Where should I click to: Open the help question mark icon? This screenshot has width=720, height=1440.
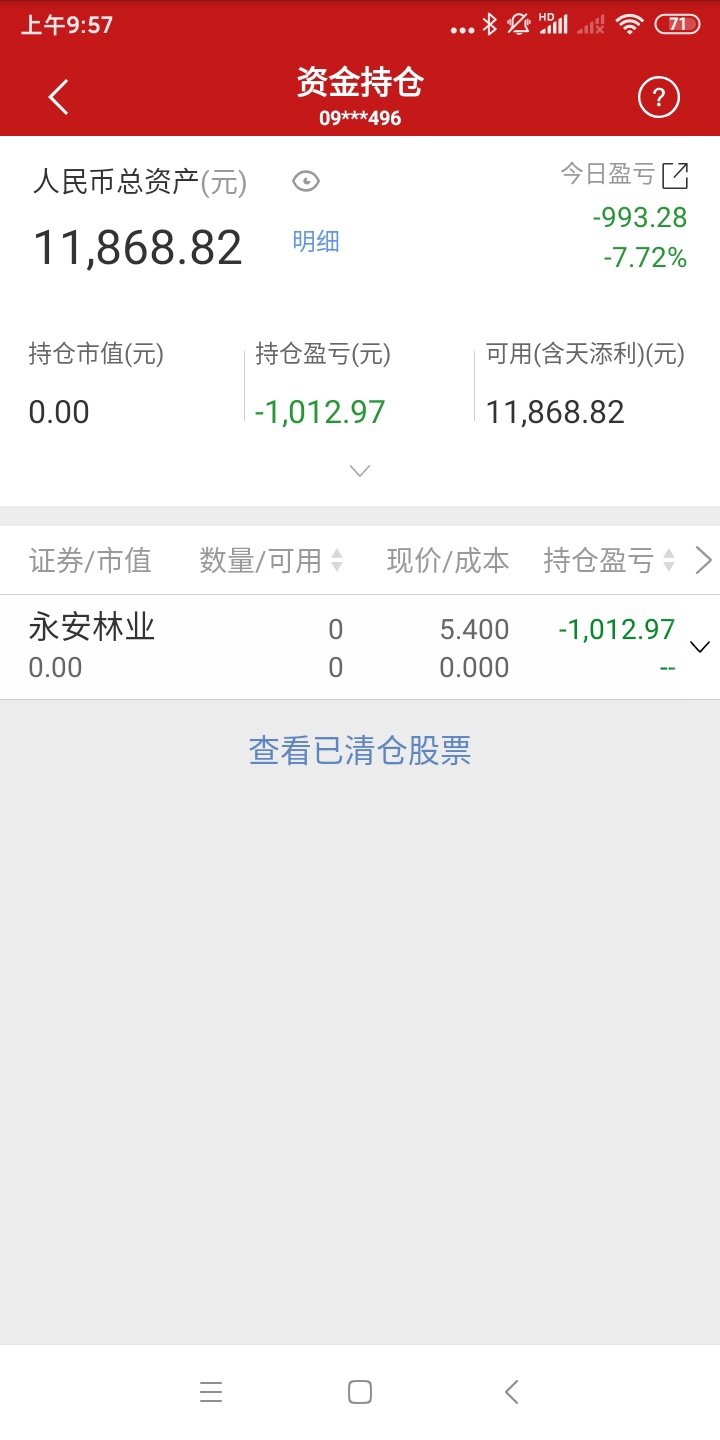point(658,97)
